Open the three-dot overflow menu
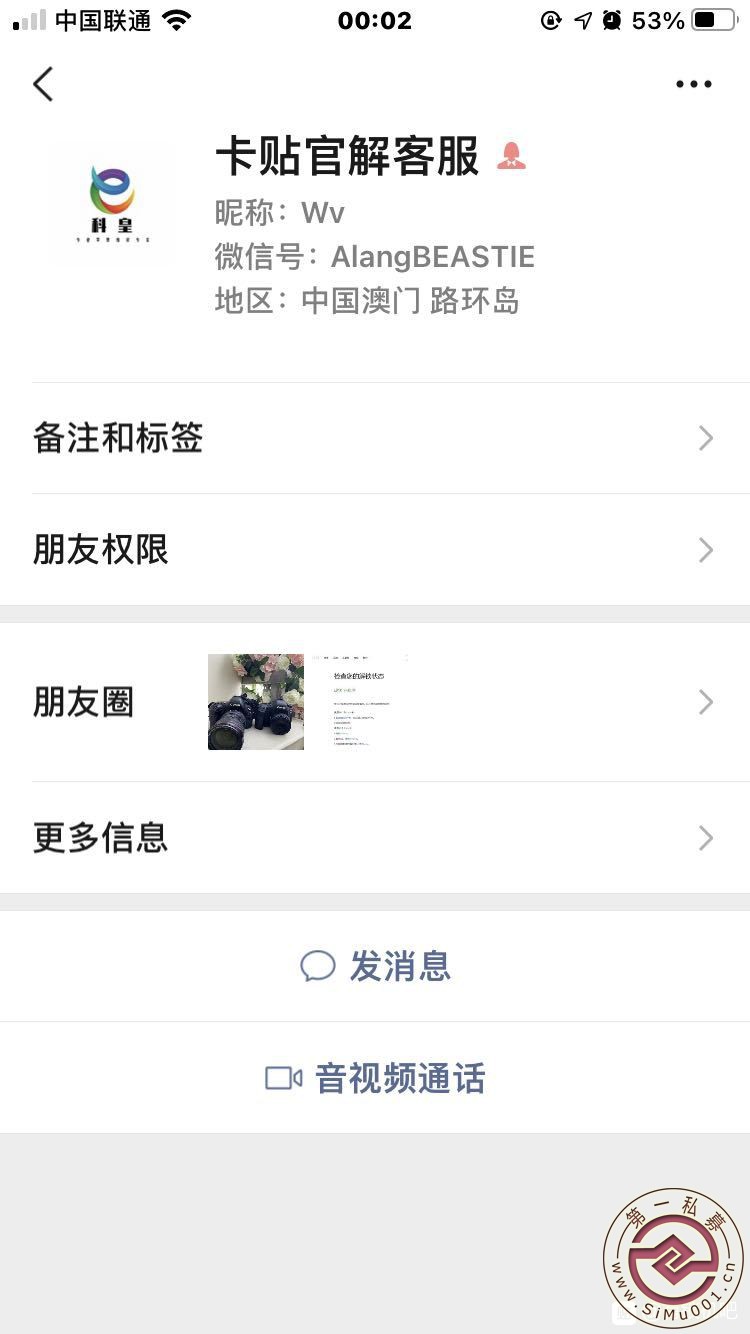 tap(693, 85)
